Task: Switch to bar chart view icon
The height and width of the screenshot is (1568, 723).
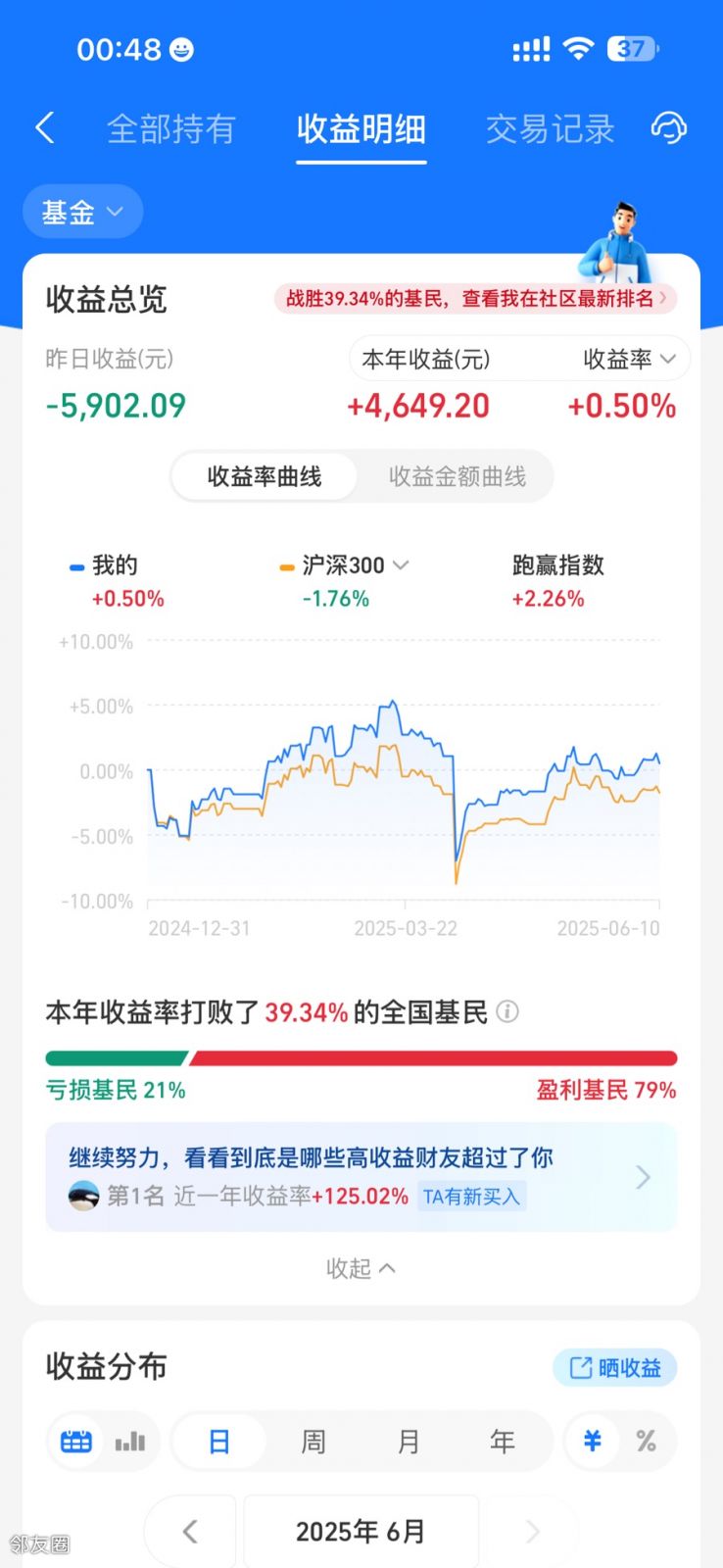Action: (x=129, y=1442)
